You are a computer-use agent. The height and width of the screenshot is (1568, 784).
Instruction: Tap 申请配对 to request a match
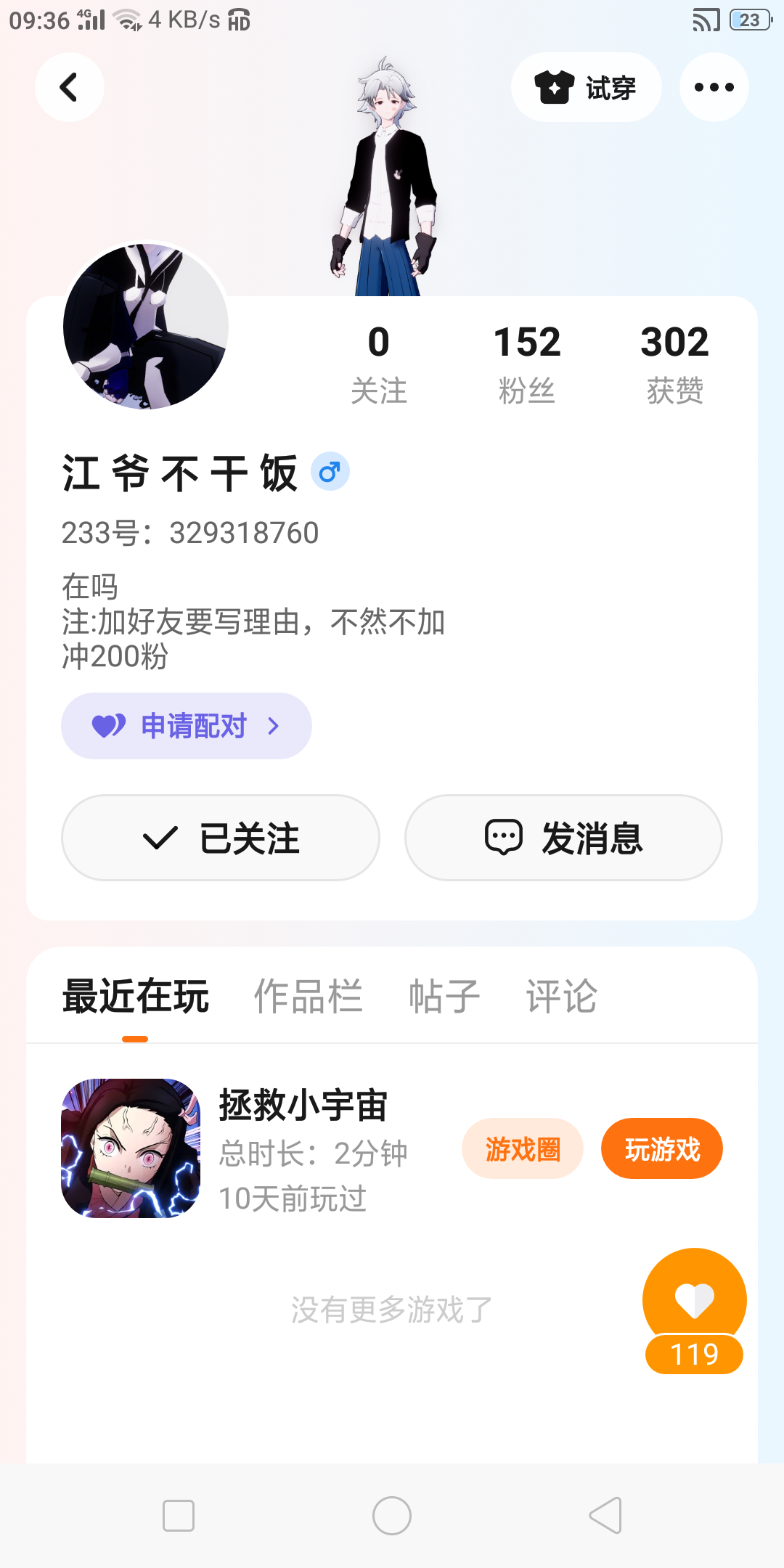tap(186, 726)
